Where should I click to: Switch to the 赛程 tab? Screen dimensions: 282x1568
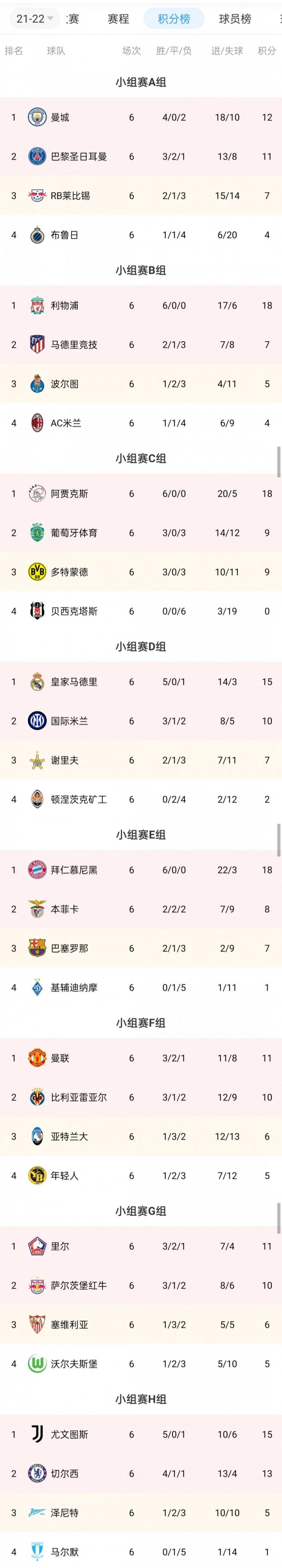(118, 19)
